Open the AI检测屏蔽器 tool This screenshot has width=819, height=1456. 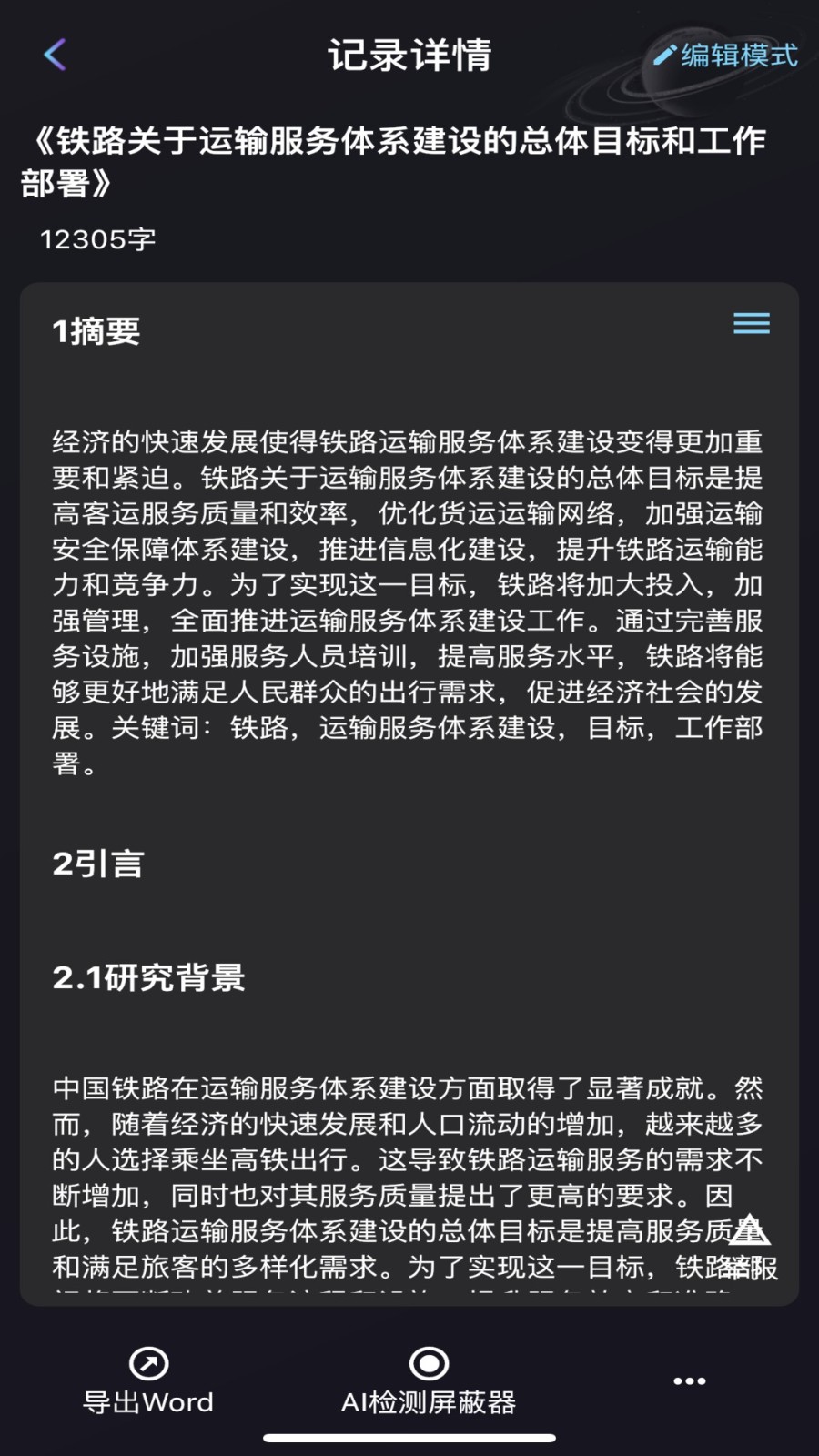tap(429, 1381)
